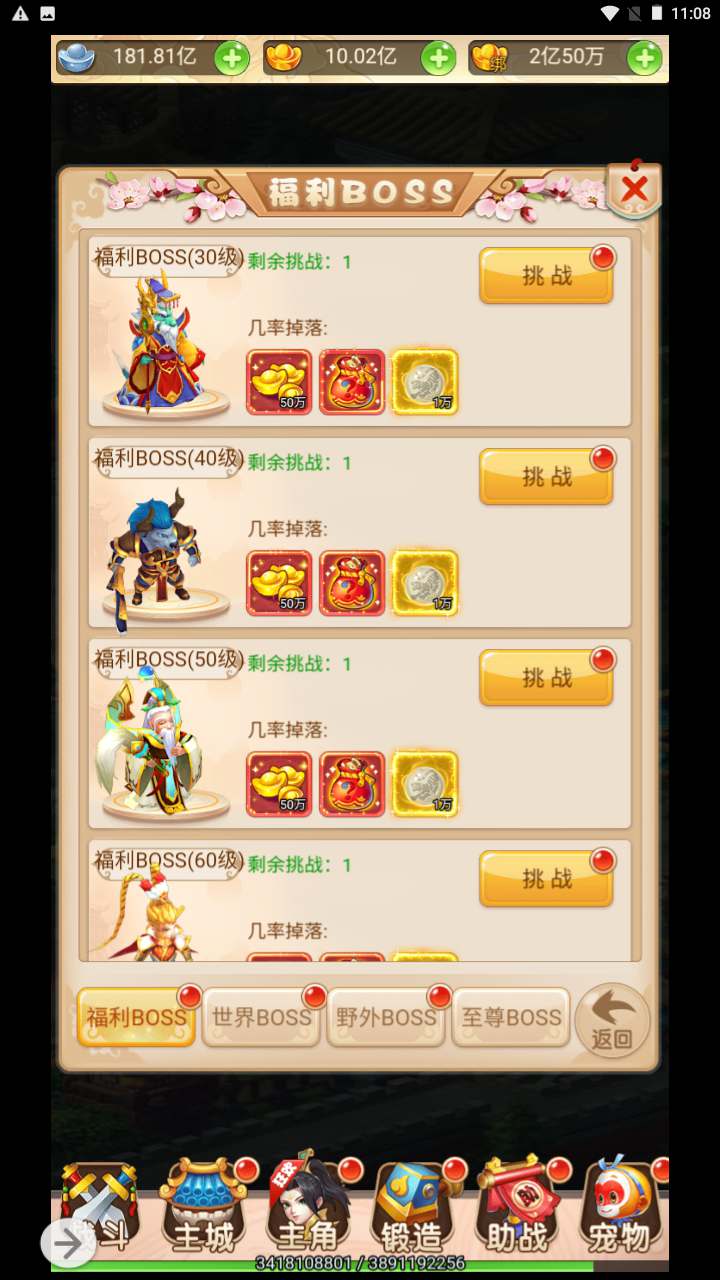Tap the 返回 back arrow button

[612, 1021]
